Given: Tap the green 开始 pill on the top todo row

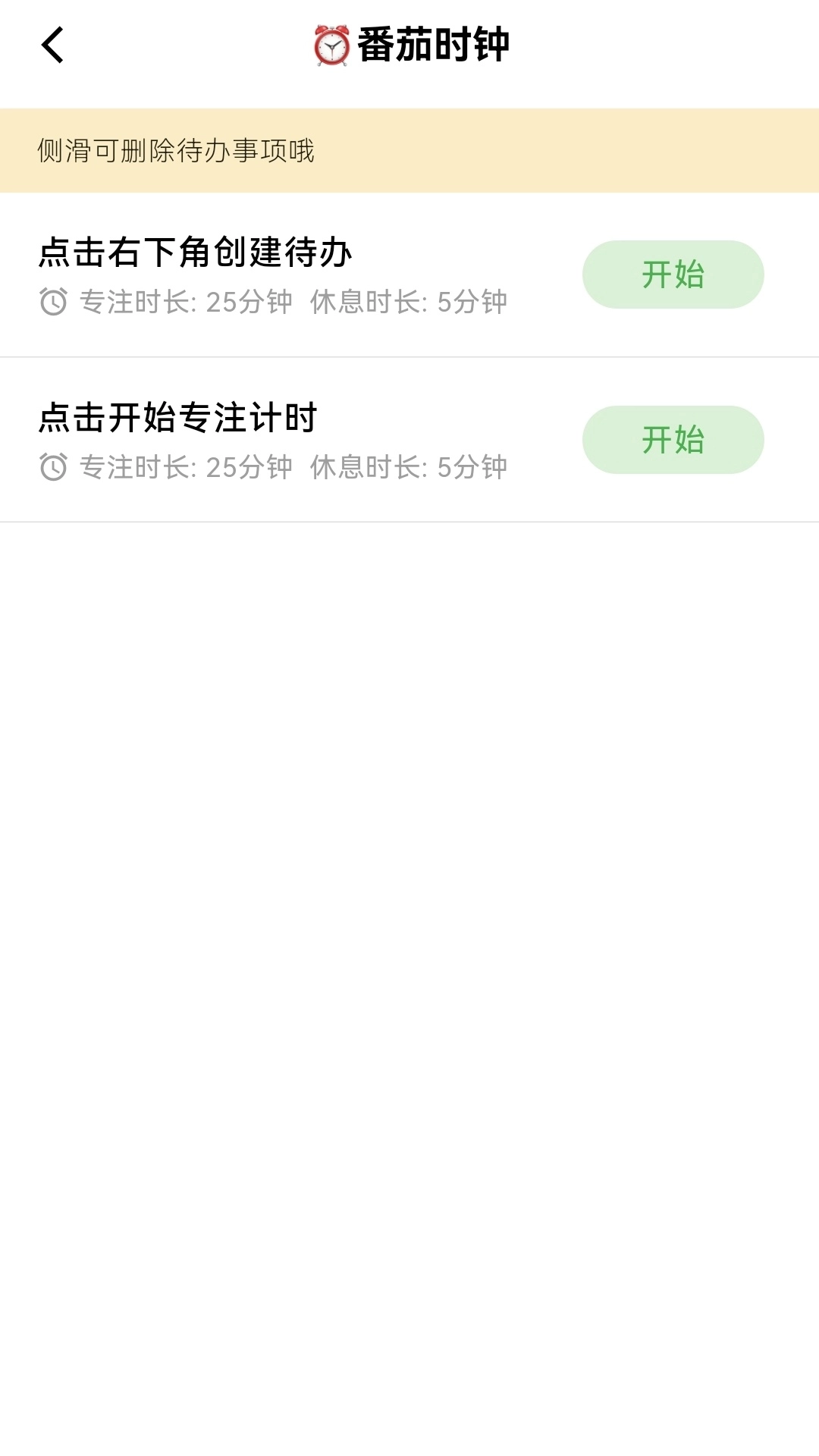Looking at the screenshot, I should pos(673,275).
